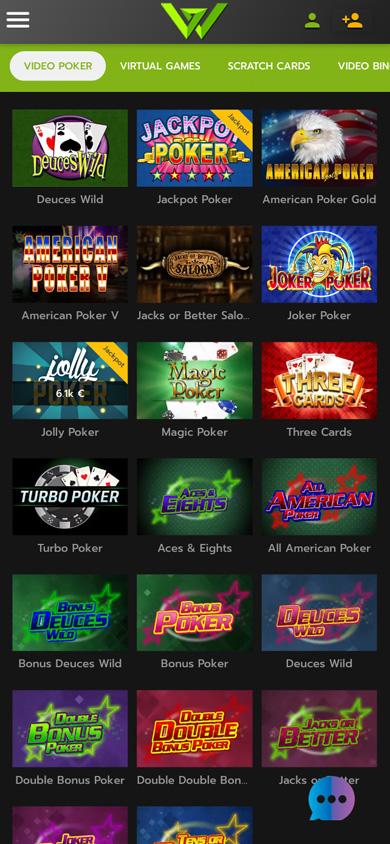Tap the add-user register icon
The width and height of the screenshot is (390, 844).
point(352,20)
